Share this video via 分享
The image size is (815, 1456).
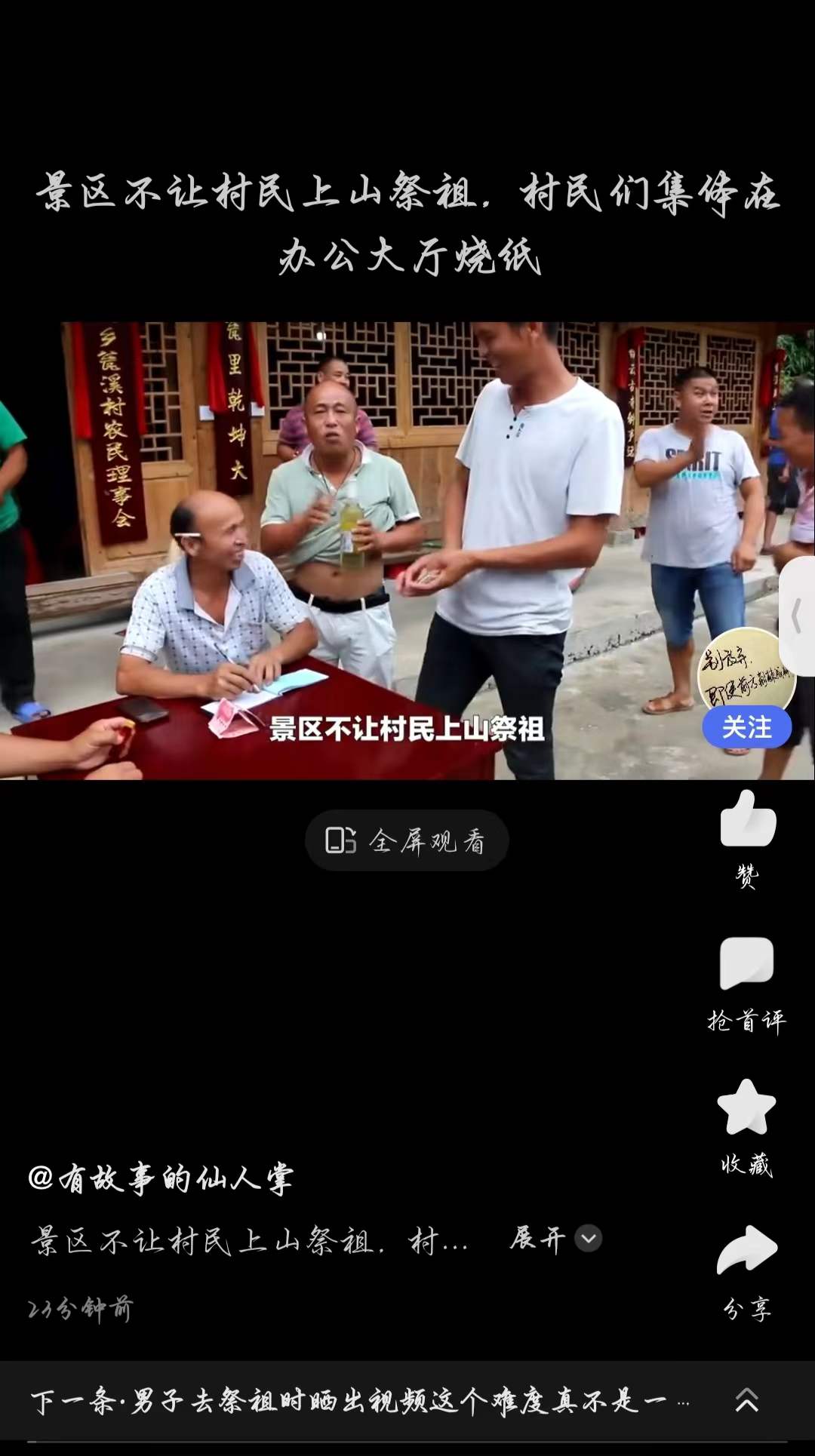point(747,1252)
